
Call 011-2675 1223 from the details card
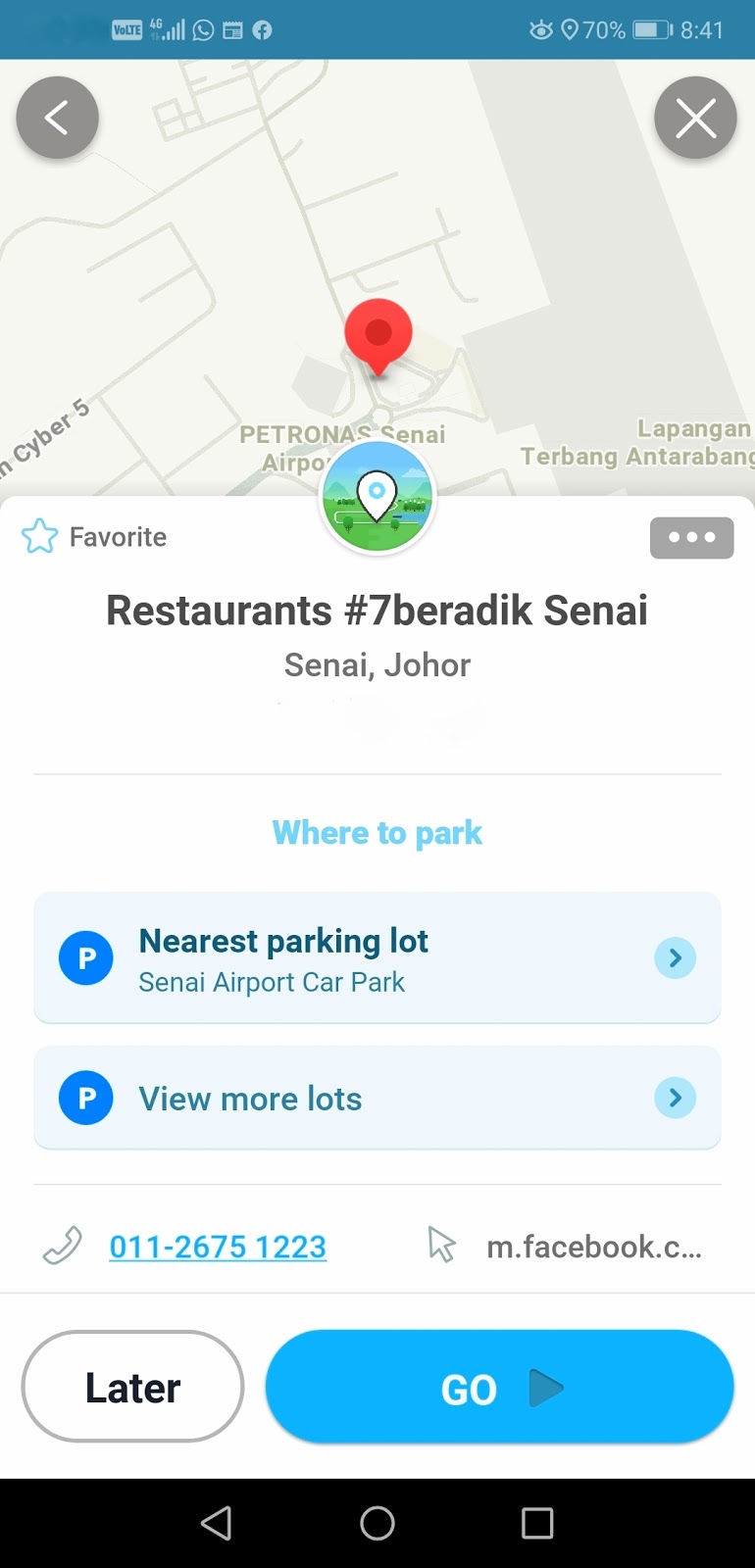[x=218, y=1246]
